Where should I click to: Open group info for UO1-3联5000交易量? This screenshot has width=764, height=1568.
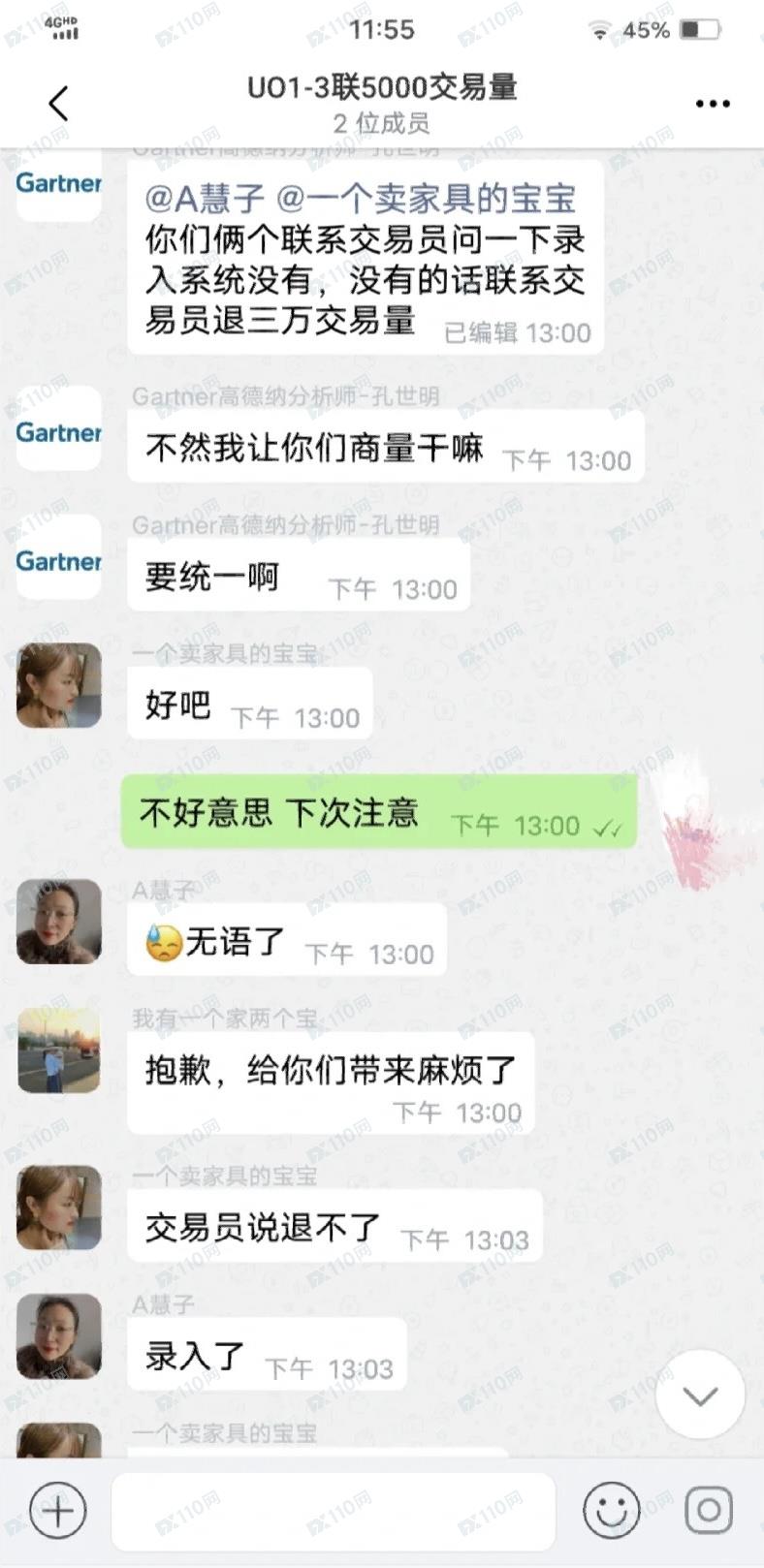(381, 102)
